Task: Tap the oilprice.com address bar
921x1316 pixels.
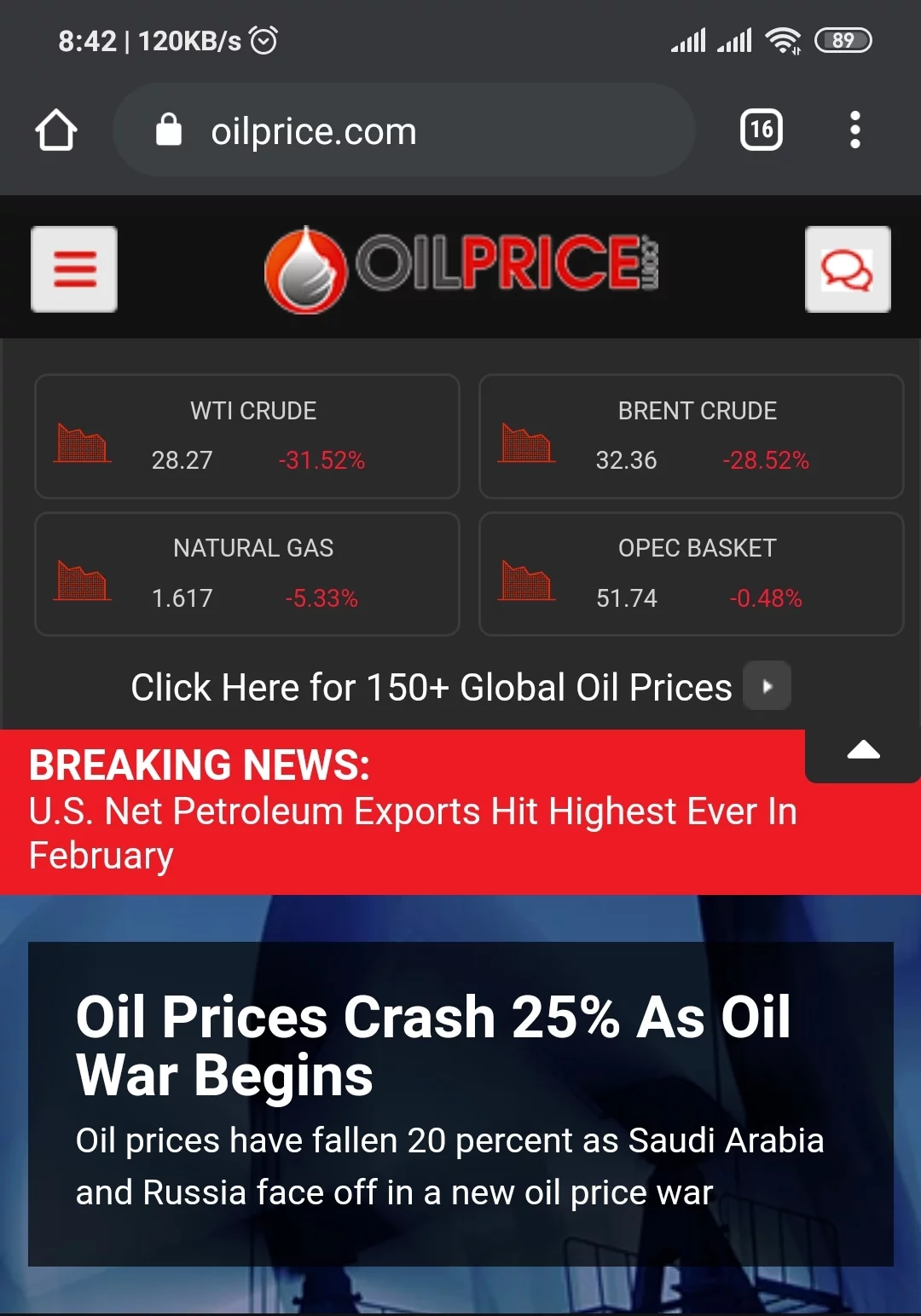Action: pos(403,130)
